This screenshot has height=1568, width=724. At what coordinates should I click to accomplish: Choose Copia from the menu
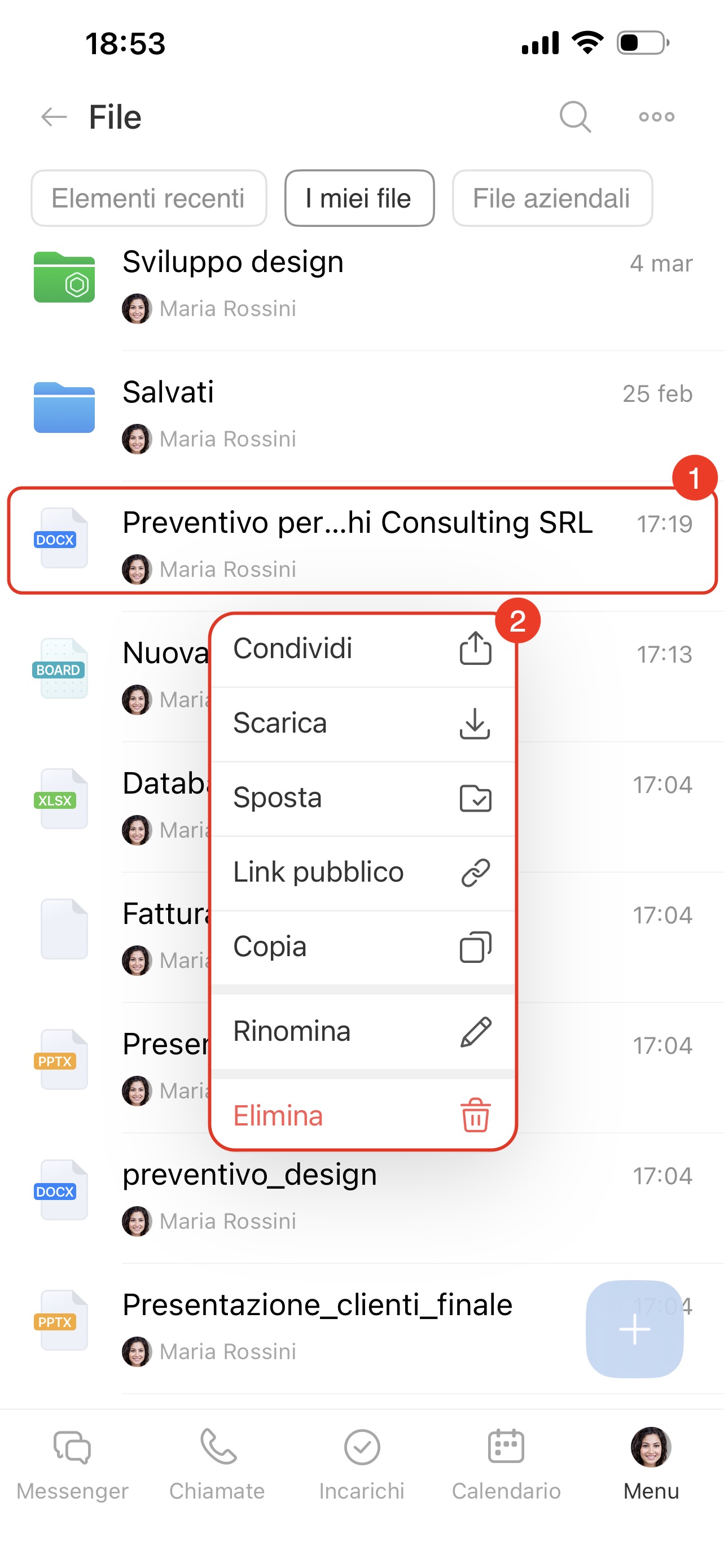click(363, 947)
